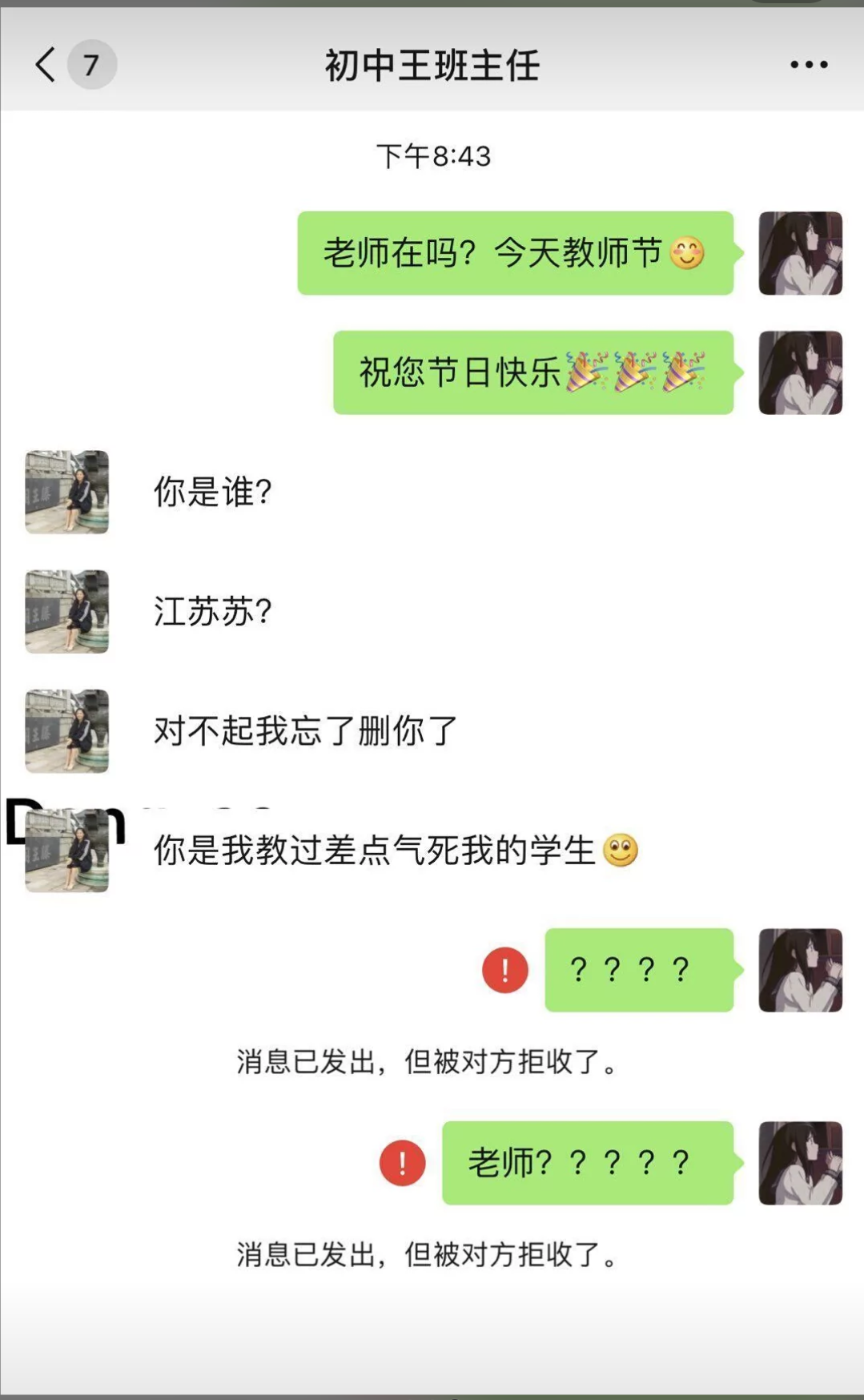864x1400 pixels.
Task: Tap the teacher's avatar beside '江苏苏?'
Action: [x=66, y=613]
